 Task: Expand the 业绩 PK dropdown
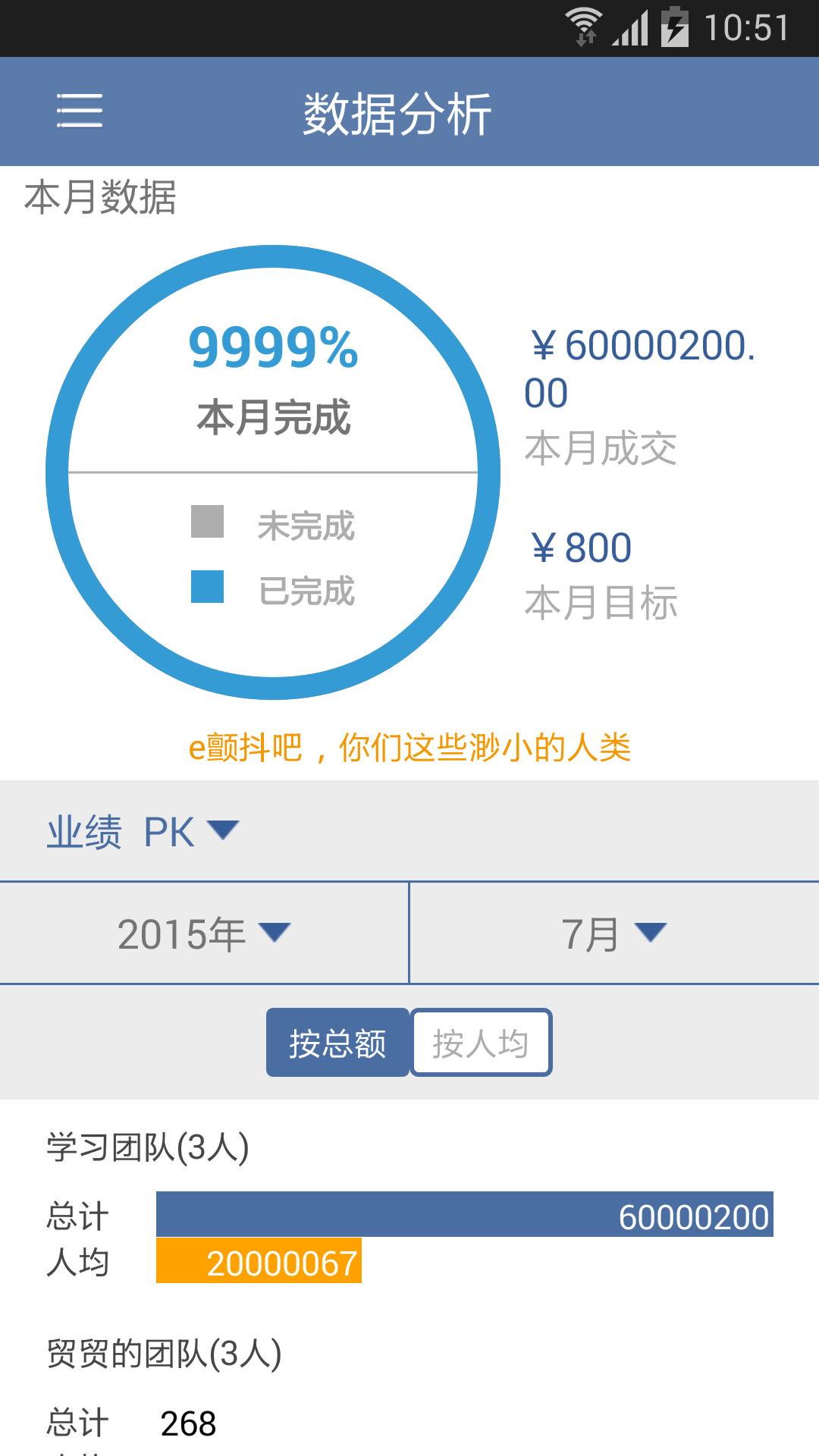click(x=143, y=832)
